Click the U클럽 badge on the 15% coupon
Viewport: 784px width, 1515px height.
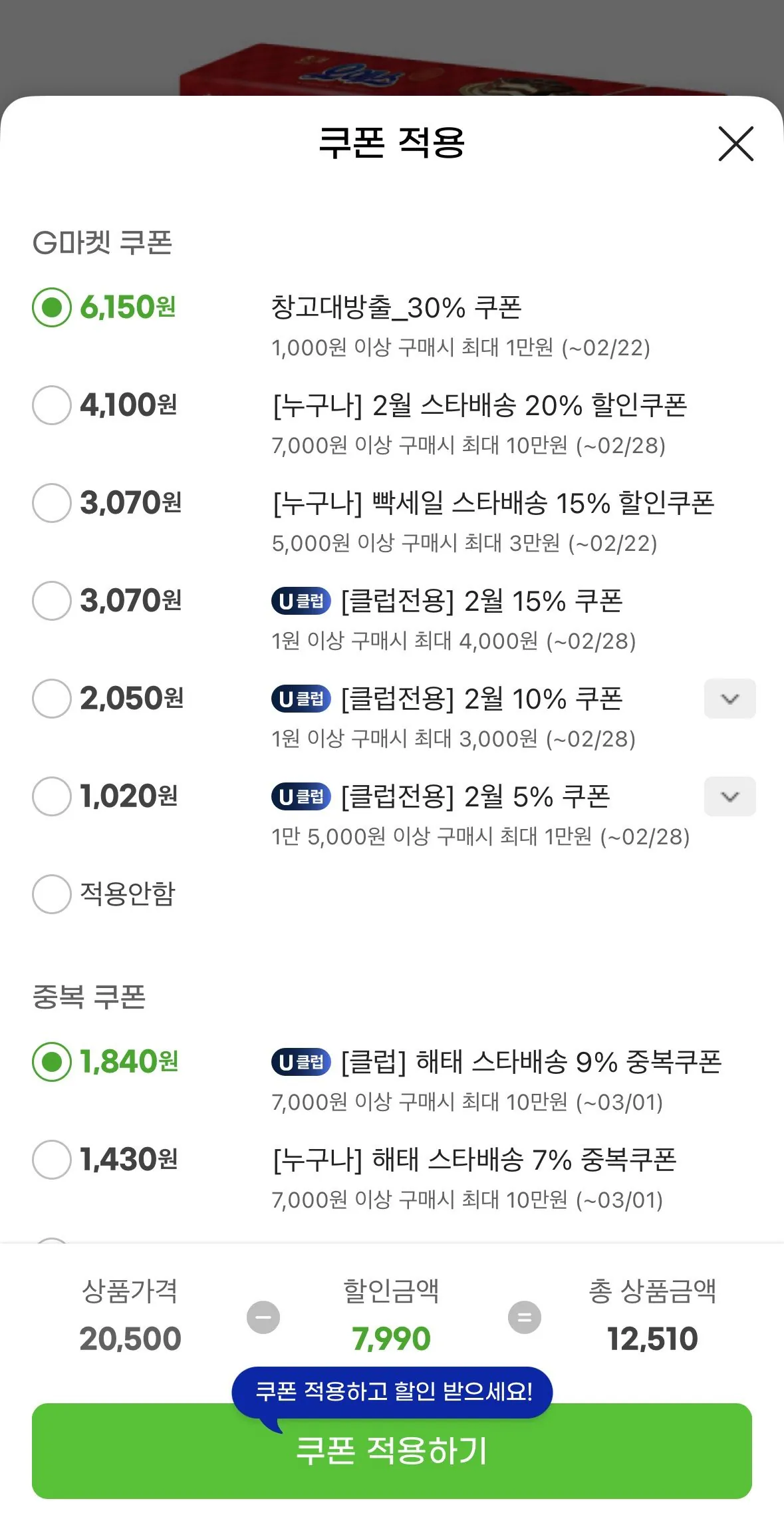pos(301,601)
